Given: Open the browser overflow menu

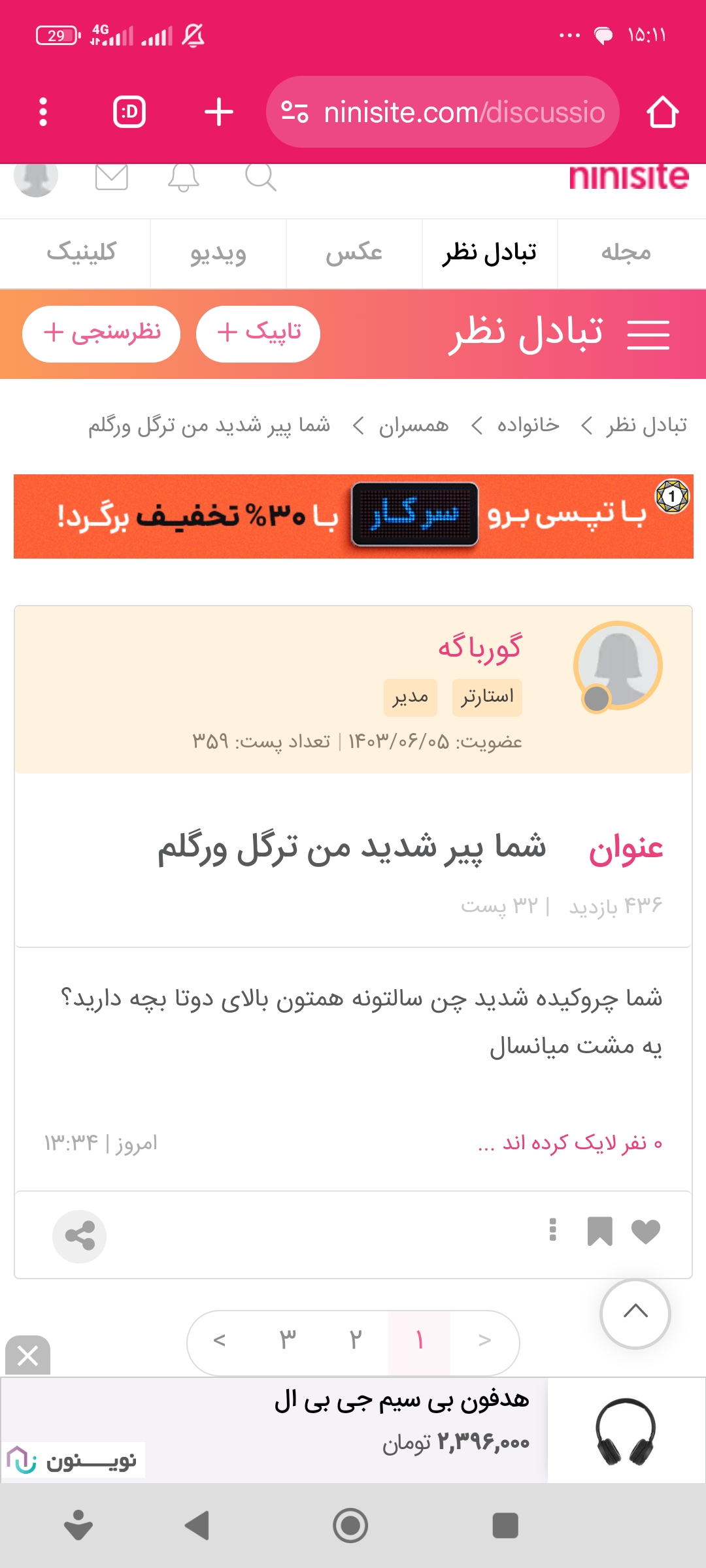Looking at the screenshot, I should 43,112.
